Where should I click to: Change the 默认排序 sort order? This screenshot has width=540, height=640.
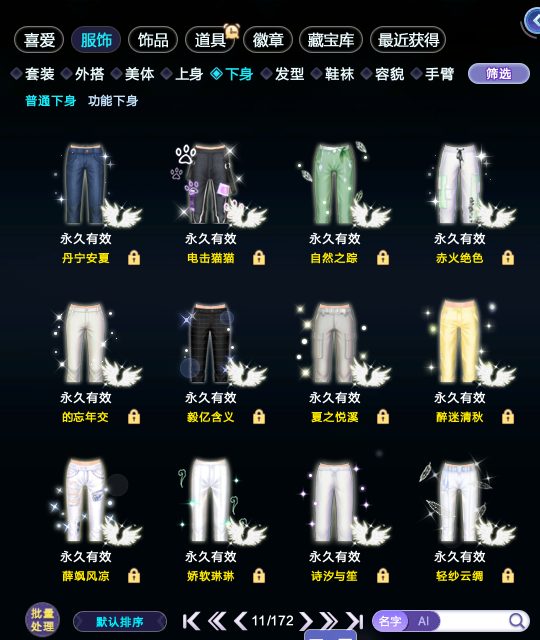tap(120, 622)
